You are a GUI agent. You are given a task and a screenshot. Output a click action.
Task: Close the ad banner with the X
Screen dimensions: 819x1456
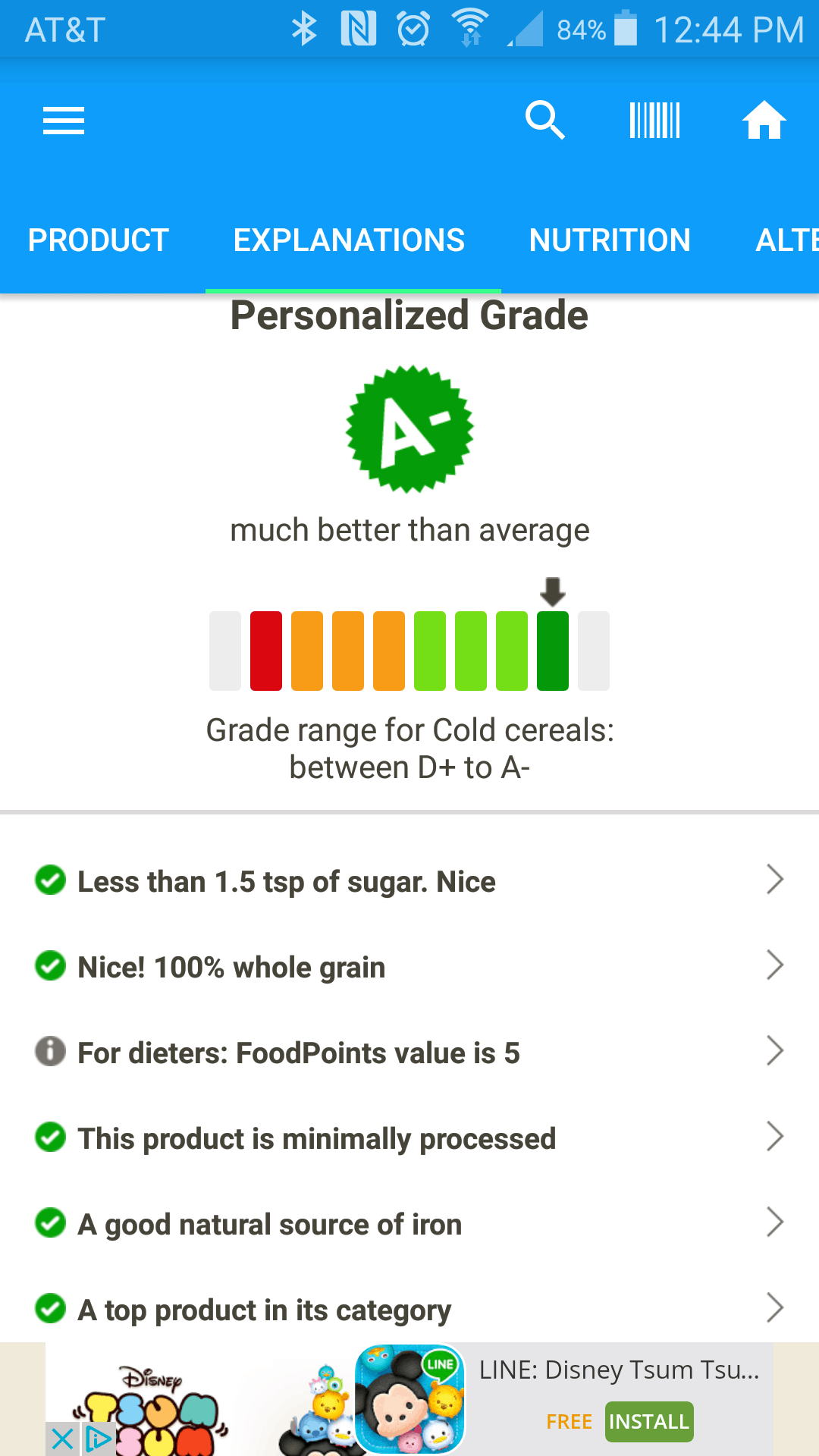pyautogui.click(x=62, y=1439)
